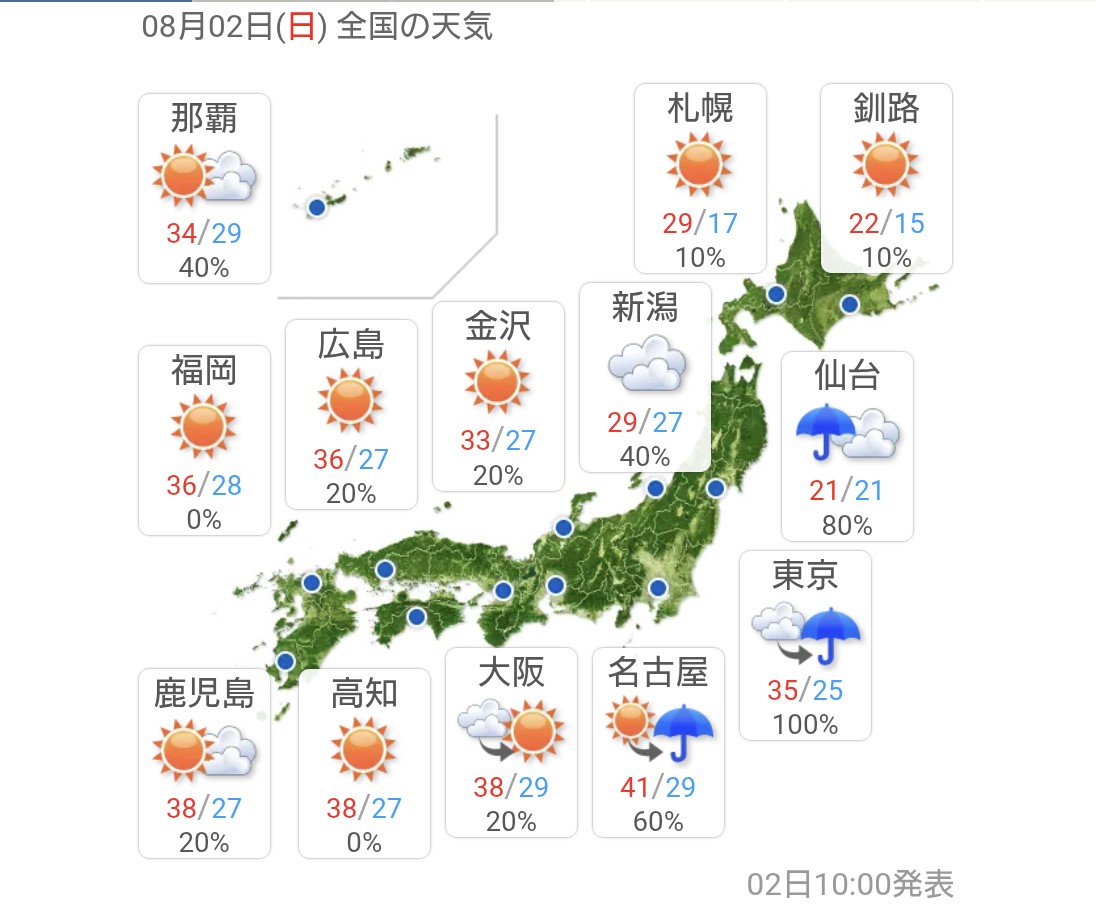
Task: Open the 仙台 forecast card
Action: pyautogui.click(x=847, y=446)
